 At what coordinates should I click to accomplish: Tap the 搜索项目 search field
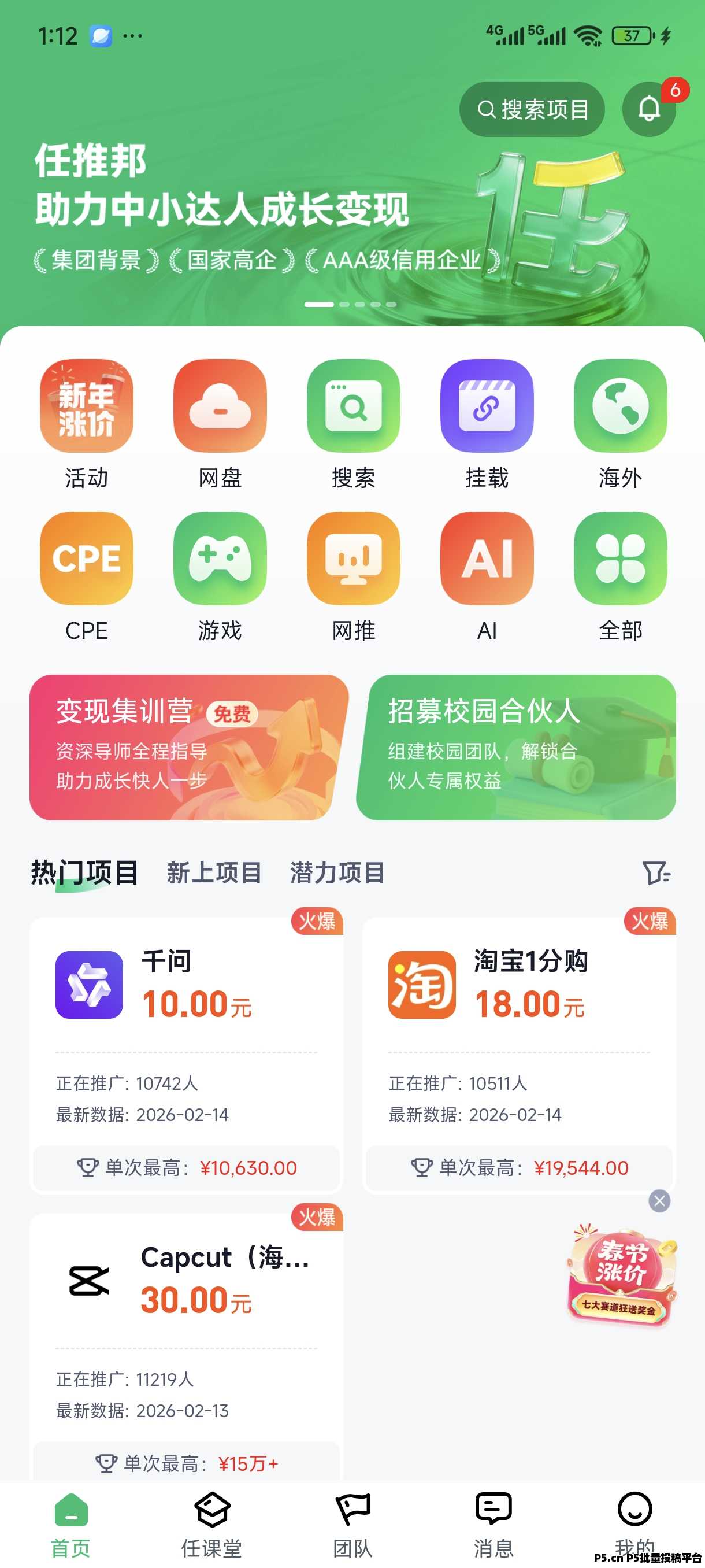531,110
